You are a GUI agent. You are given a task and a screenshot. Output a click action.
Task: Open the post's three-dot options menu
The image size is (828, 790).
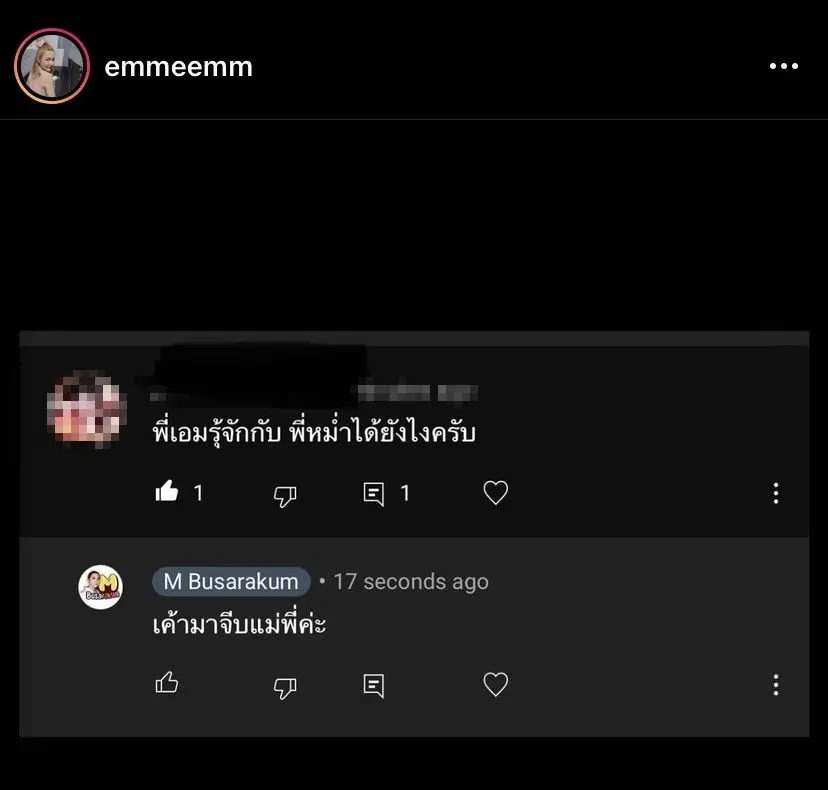pos(783,67)
